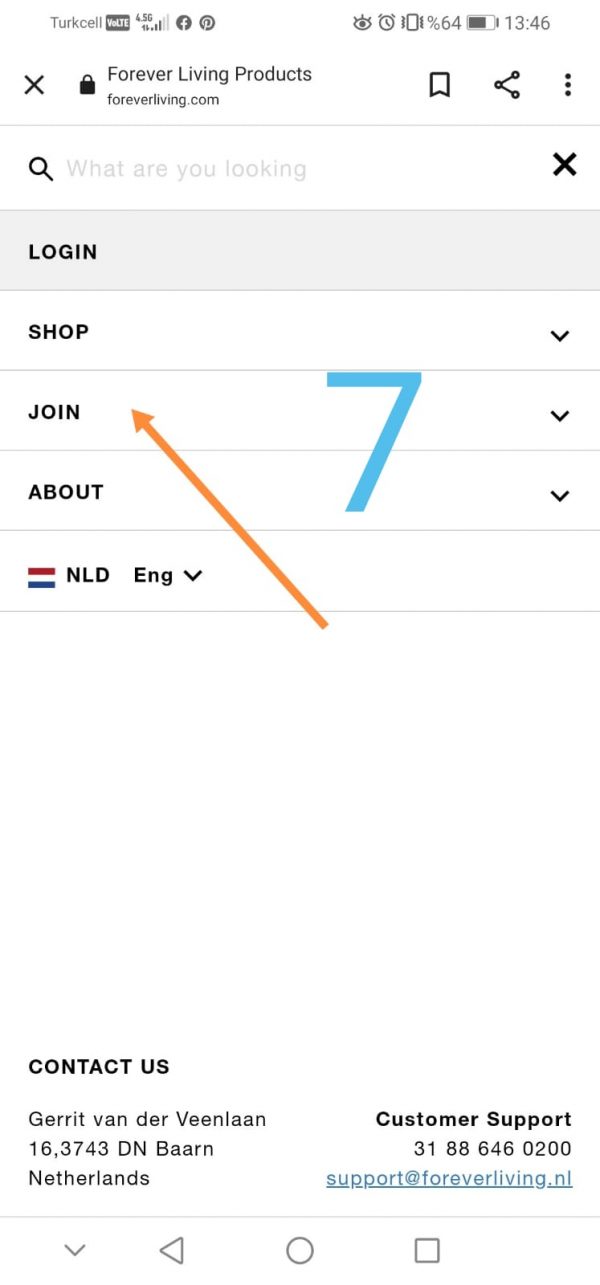Tap the search field
Viewport: 600px width, 1285px height.
(280, 168)
